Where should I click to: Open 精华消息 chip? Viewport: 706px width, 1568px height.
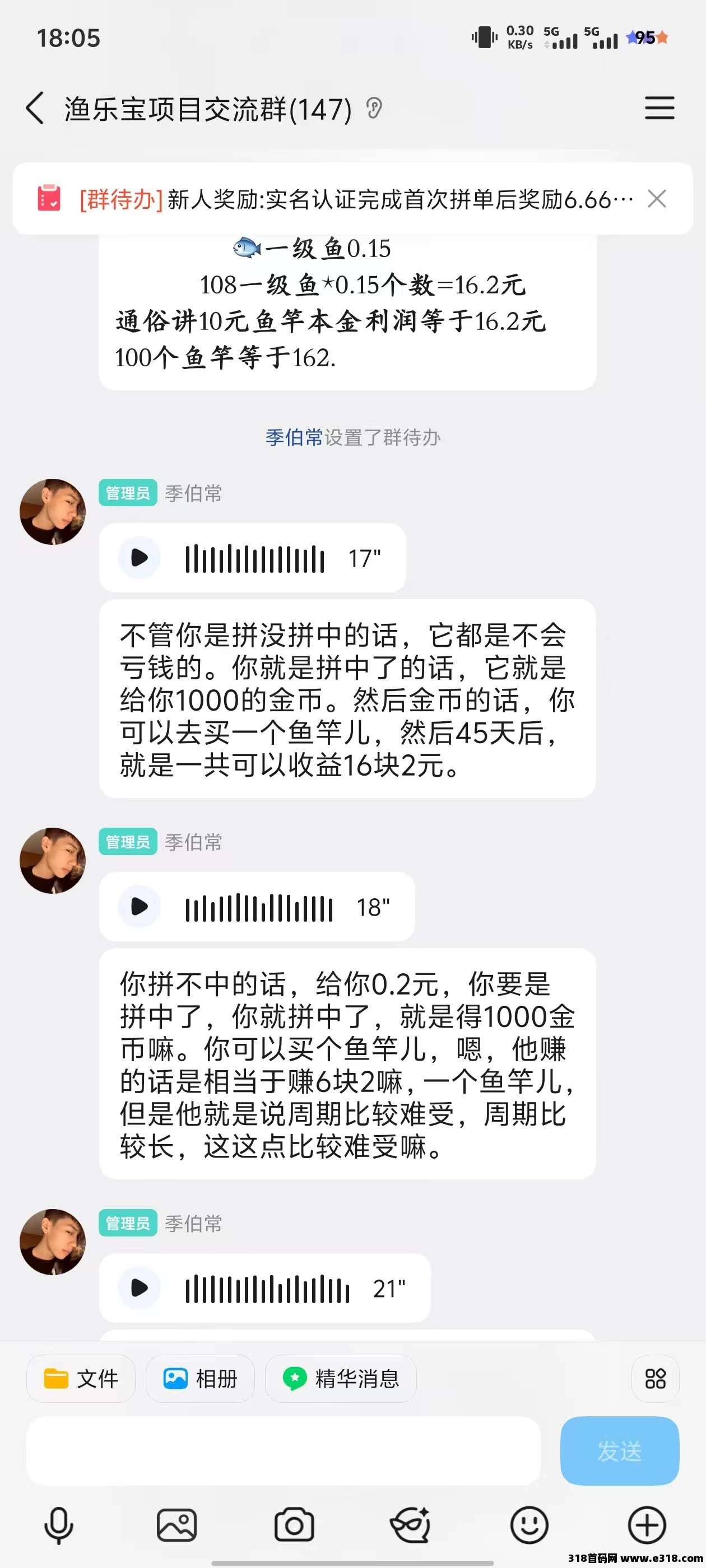coord(341,1379)
